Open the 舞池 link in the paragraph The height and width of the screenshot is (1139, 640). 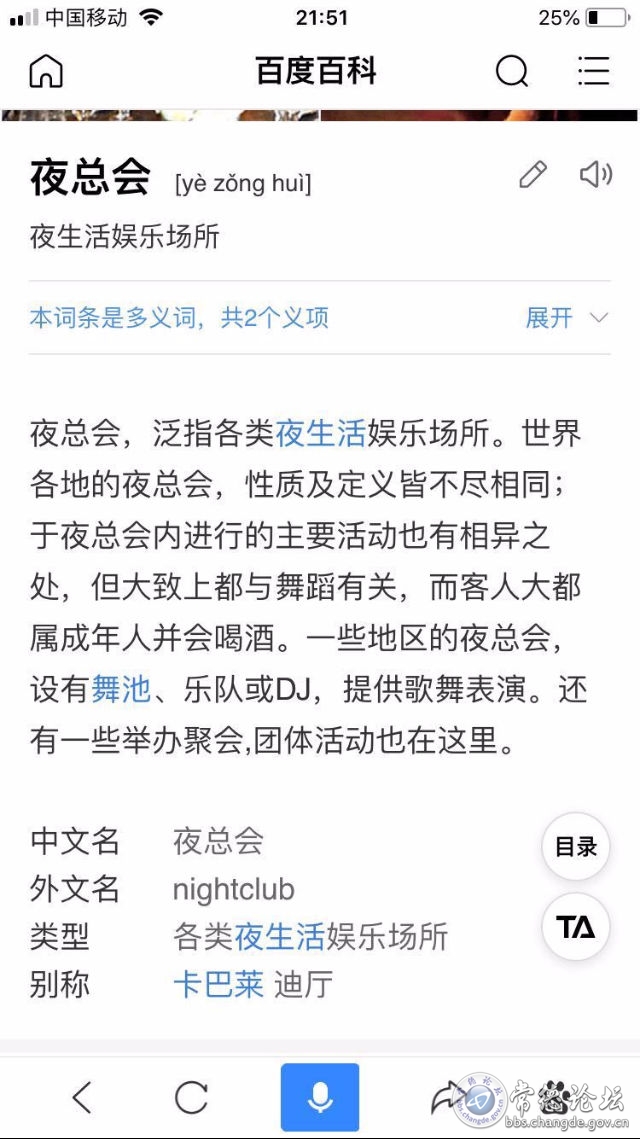click(120, 689)
